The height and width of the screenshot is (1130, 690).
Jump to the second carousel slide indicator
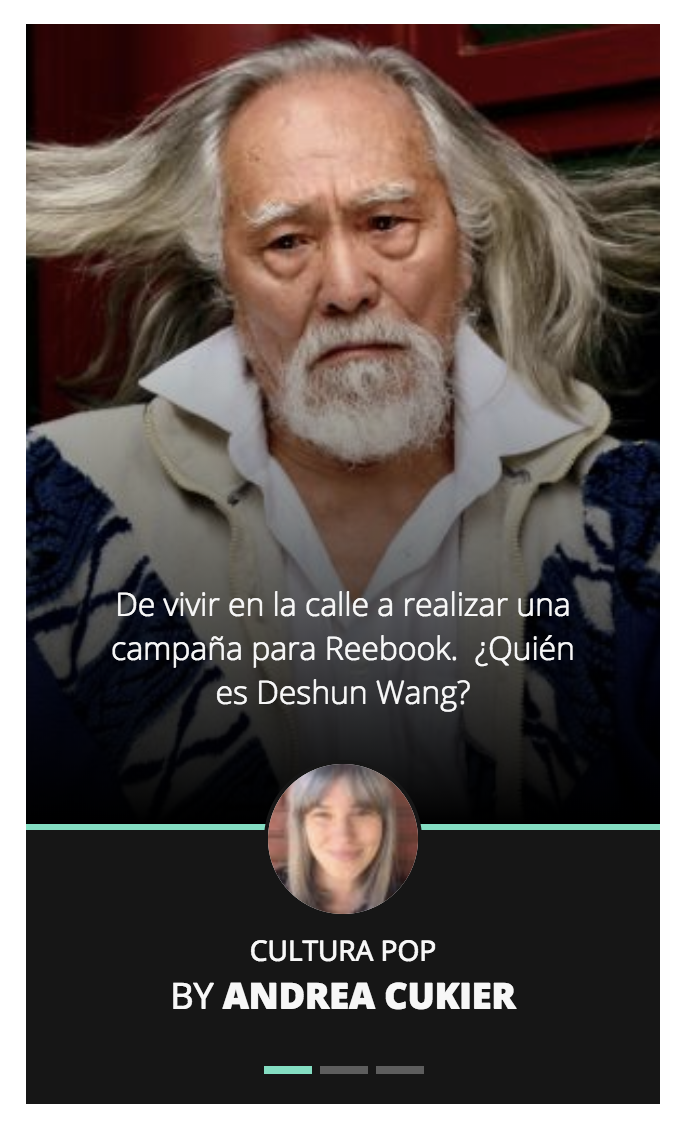(344, 1070)
